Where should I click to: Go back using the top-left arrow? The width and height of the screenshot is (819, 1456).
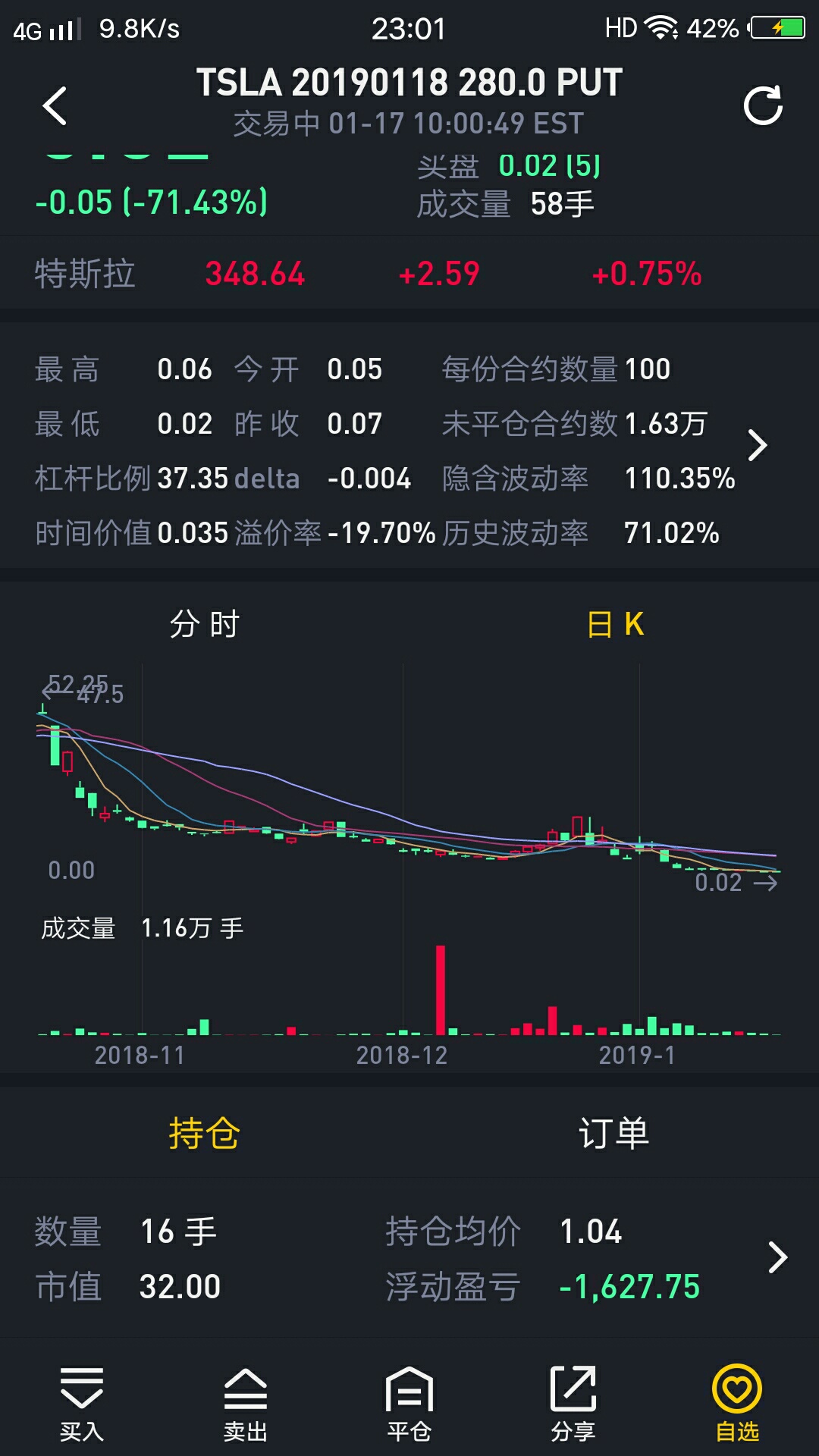[55, 105]
